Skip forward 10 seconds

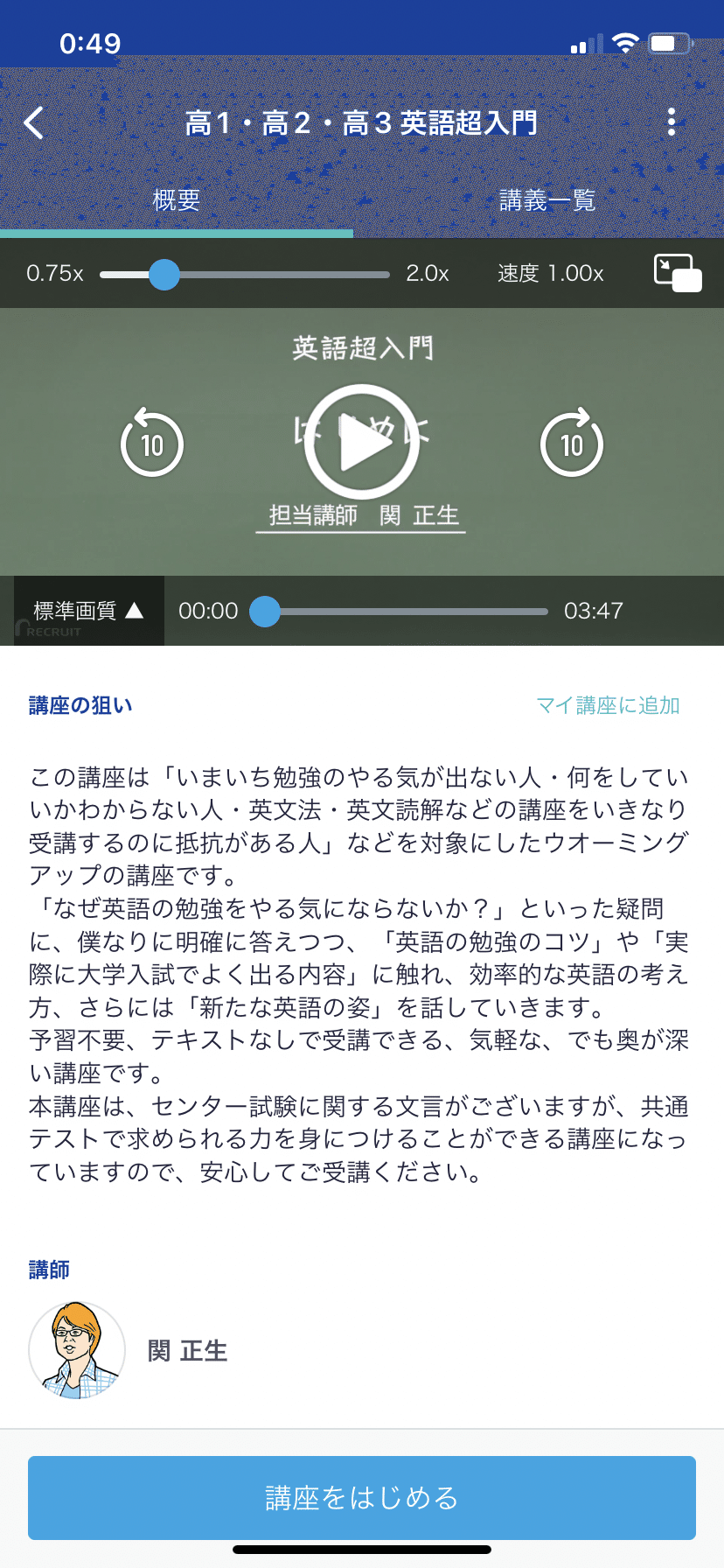point(572,443)
